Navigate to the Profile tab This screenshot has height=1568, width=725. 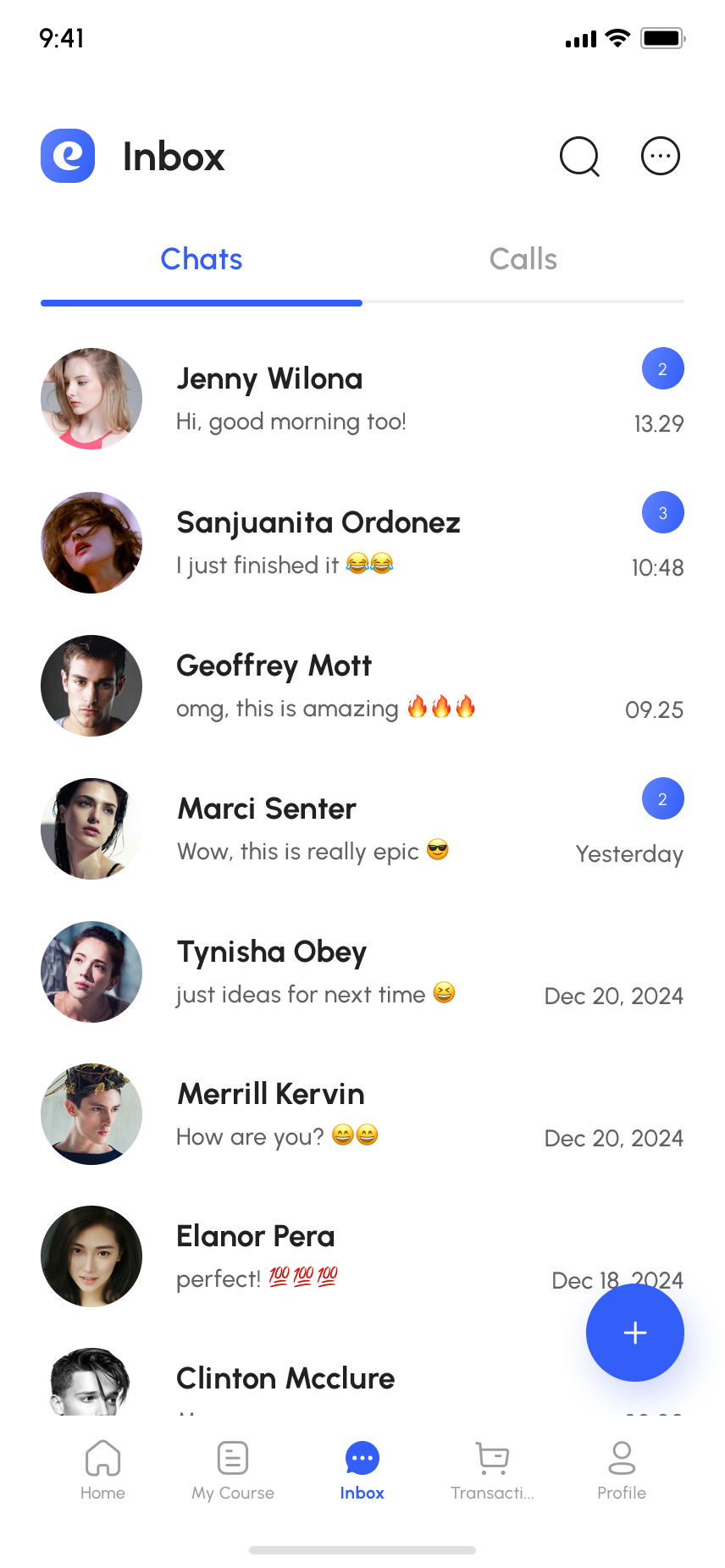[x=622, y=1470]
